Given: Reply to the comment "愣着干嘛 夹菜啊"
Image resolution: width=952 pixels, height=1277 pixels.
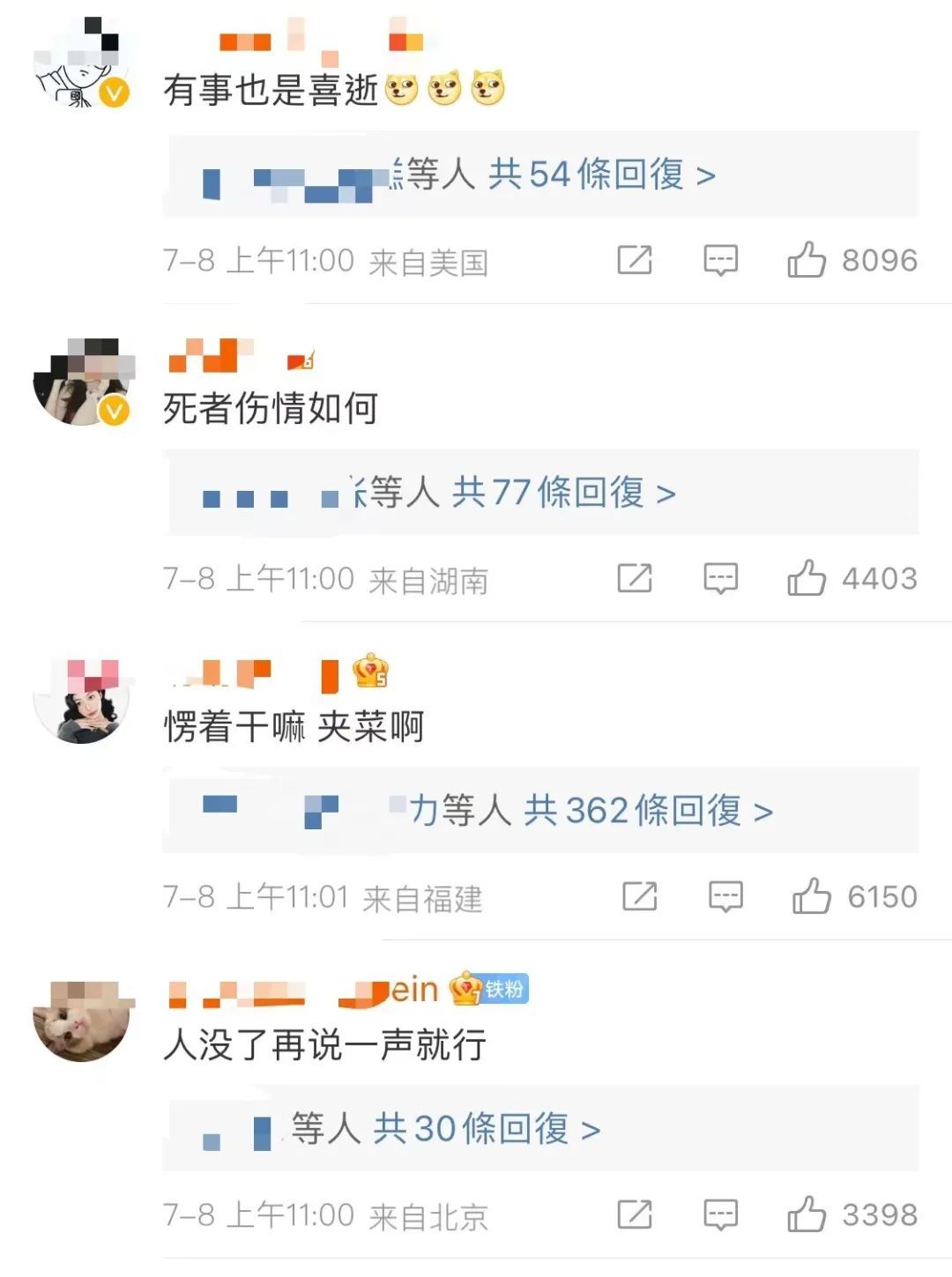Looking at the screenshot, I should [x=725, y=896].
